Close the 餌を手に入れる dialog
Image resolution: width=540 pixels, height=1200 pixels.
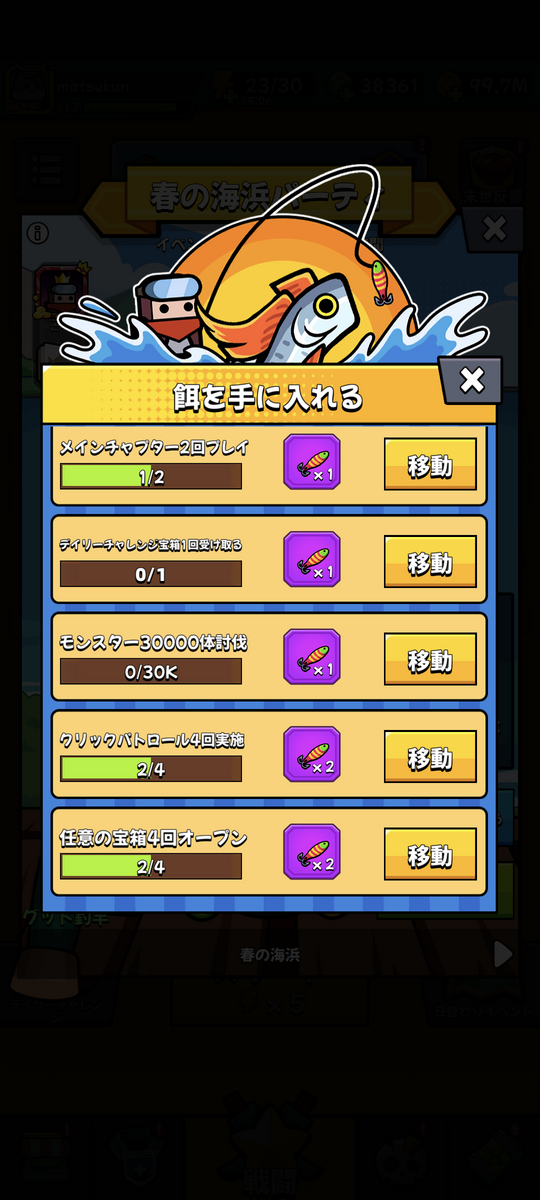pyautogui.click(x=472, y=381)
